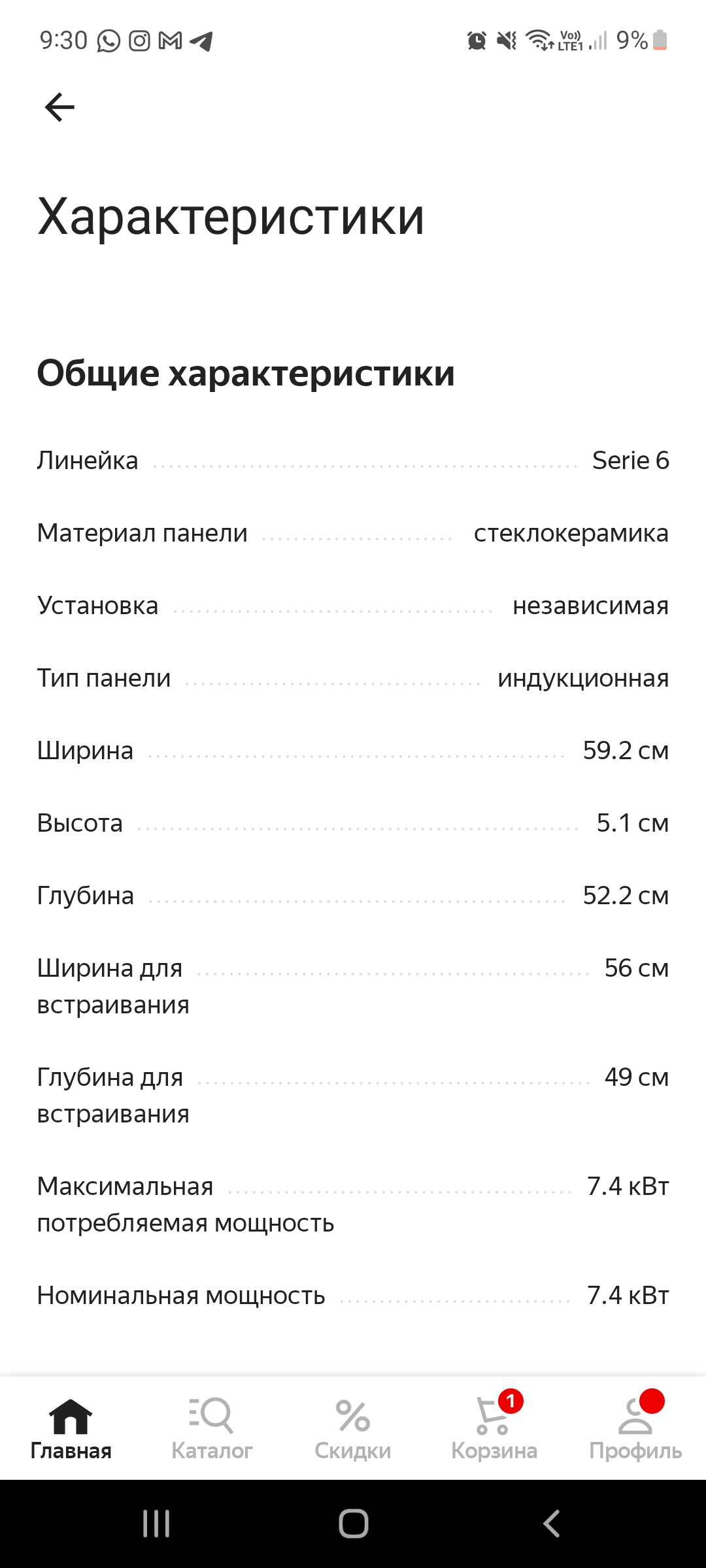Open the system recent apps button
The width and height of the screenshot is (706, 1568).
pyautogui.click(x=156, y=1524)
